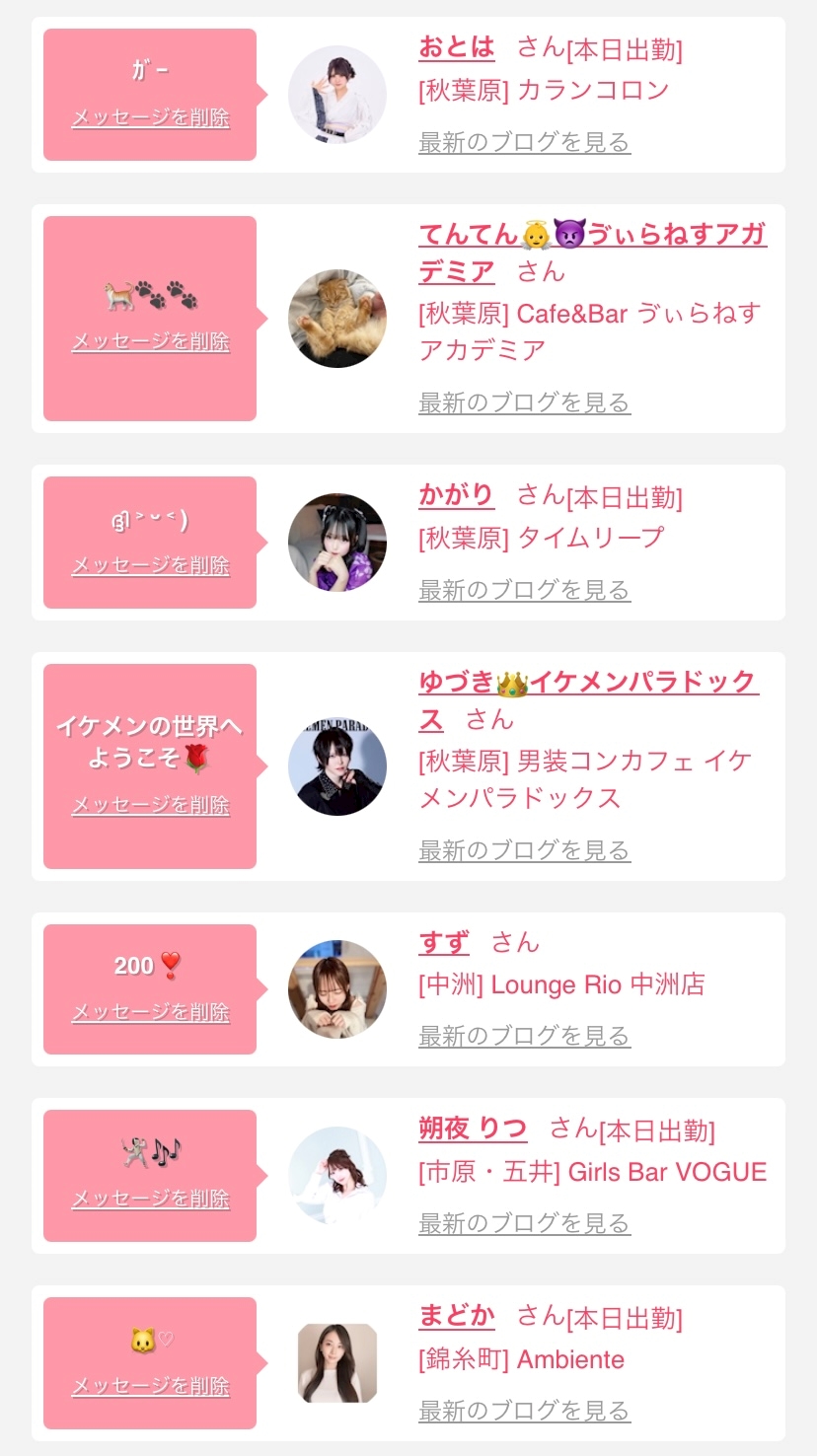View すず's latest blog
Screen dimensions: 817x1456
(524, 1036)
